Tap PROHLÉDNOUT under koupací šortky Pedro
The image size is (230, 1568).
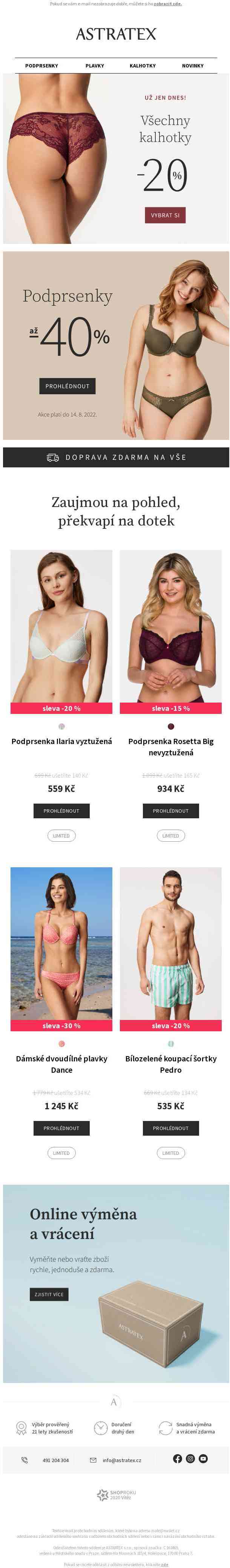[x=170, y=1128]
